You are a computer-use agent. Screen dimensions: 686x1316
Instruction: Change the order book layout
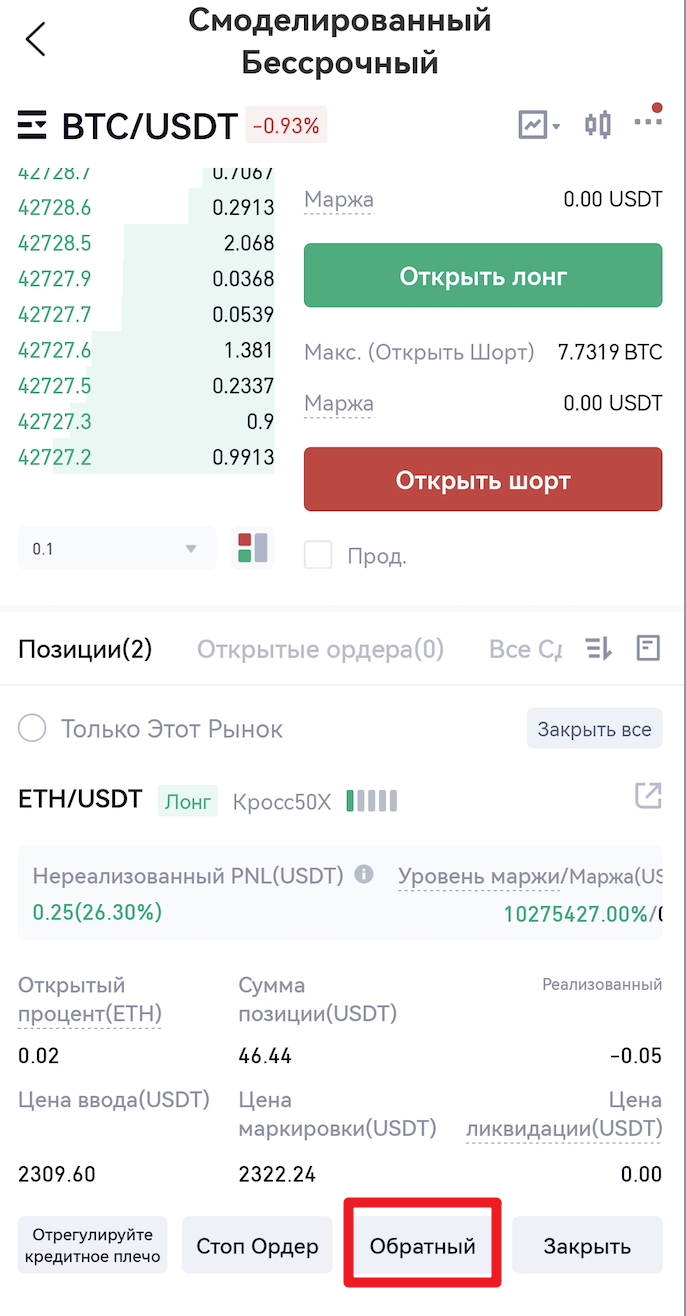point(253,548)
